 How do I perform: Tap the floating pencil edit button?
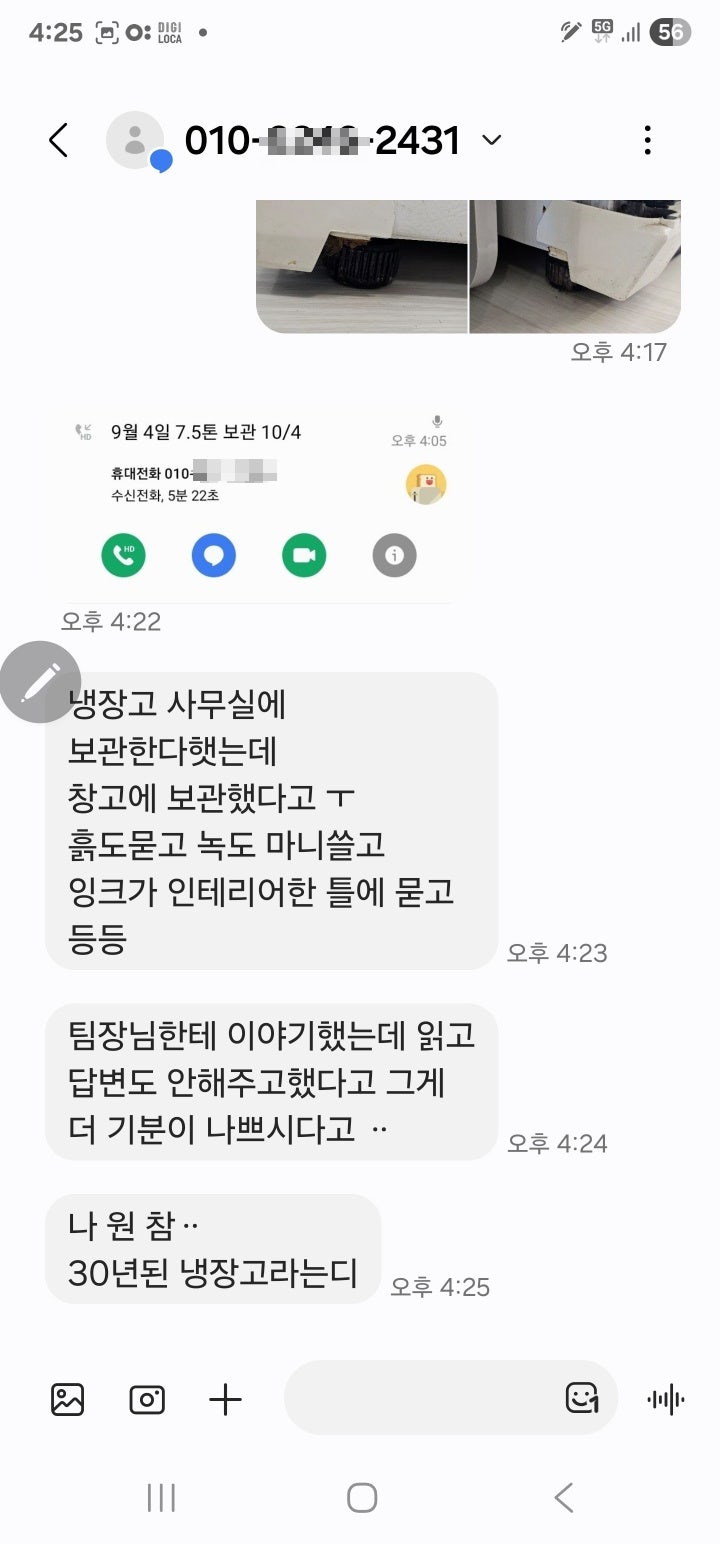coord(40,682)
